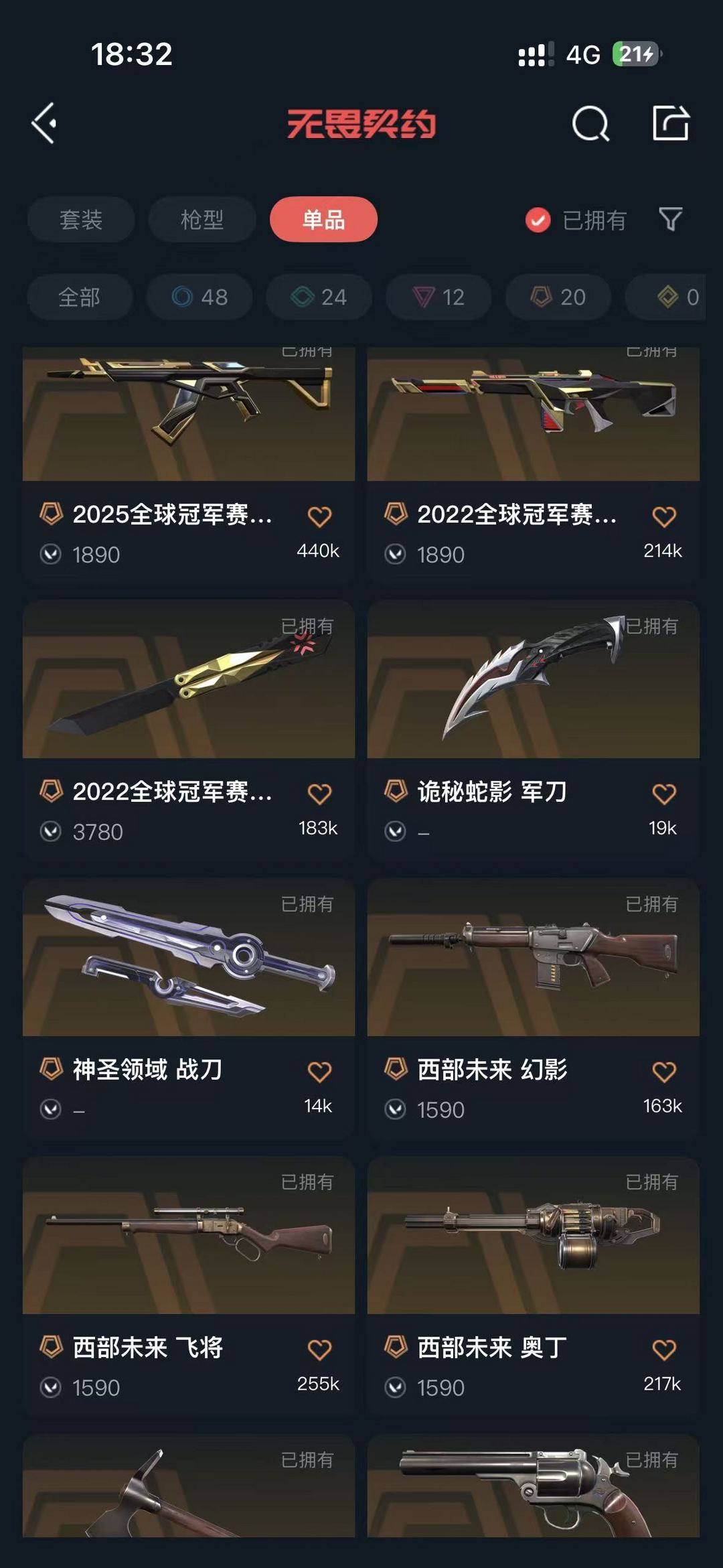Select the 单品 tab
Image resolution: width=723 pixels, height=1568 pixels.
coord(323,219)
